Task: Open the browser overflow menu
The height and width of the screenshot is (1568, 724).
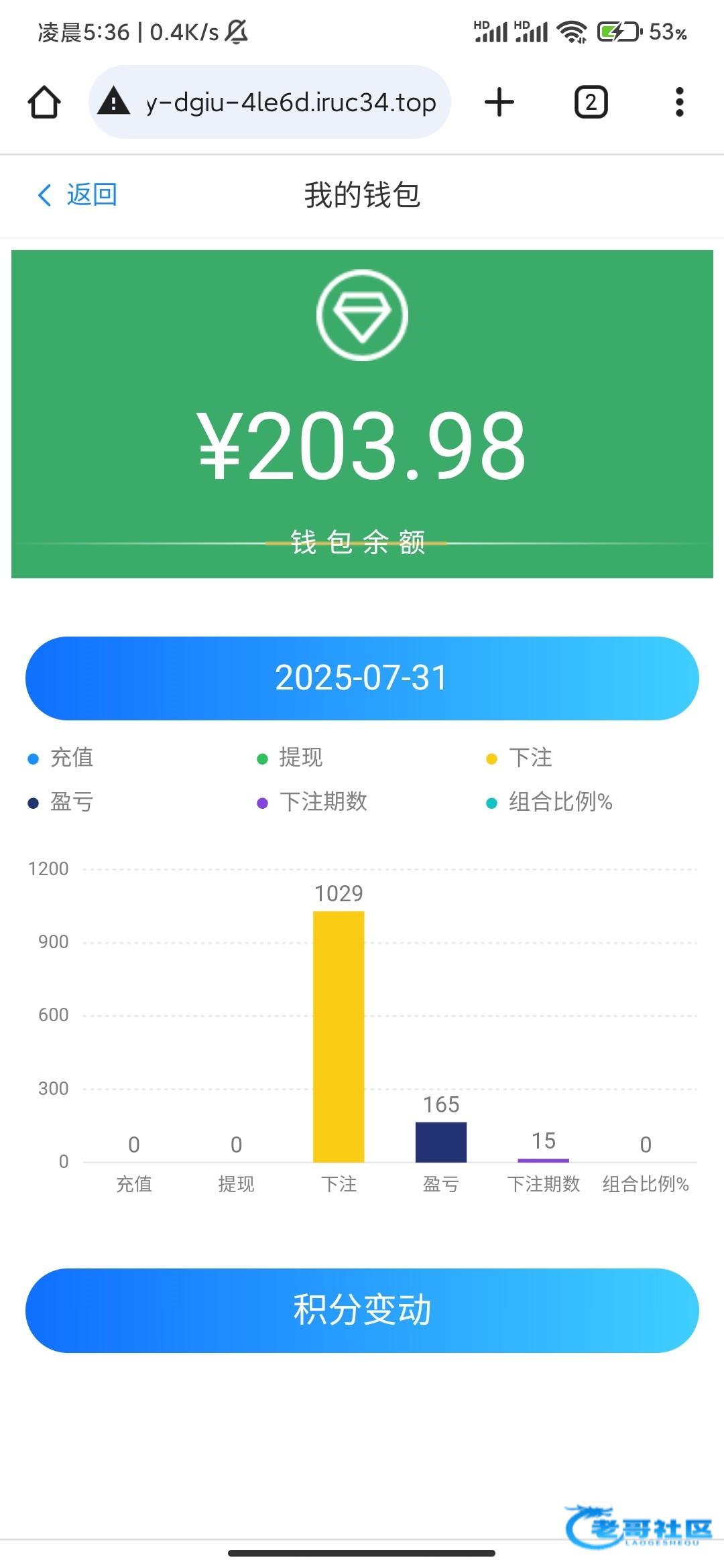Action: (679, 103)
